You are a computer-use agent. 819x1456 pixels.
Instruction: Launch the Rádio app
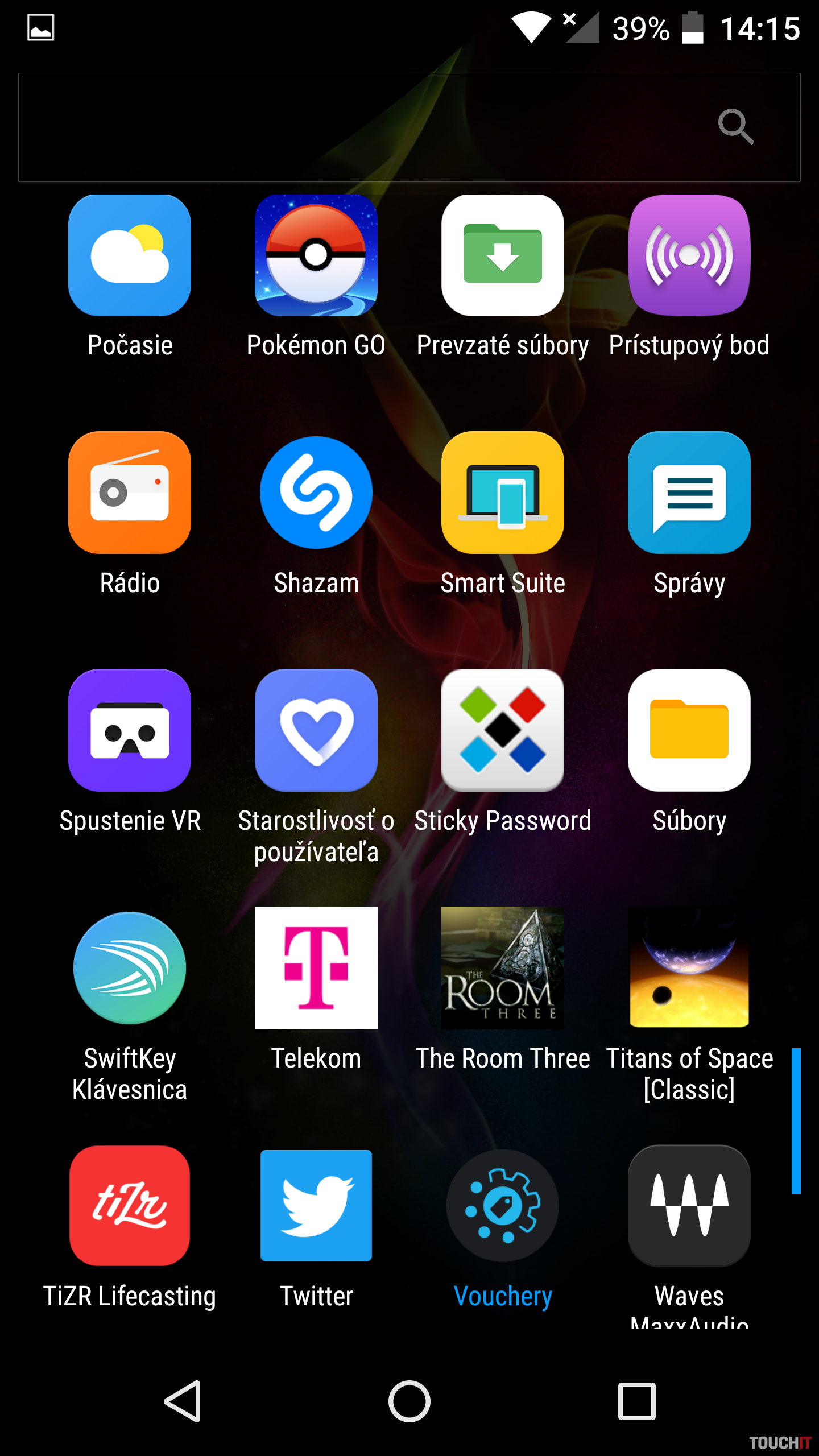coord(130,493)
